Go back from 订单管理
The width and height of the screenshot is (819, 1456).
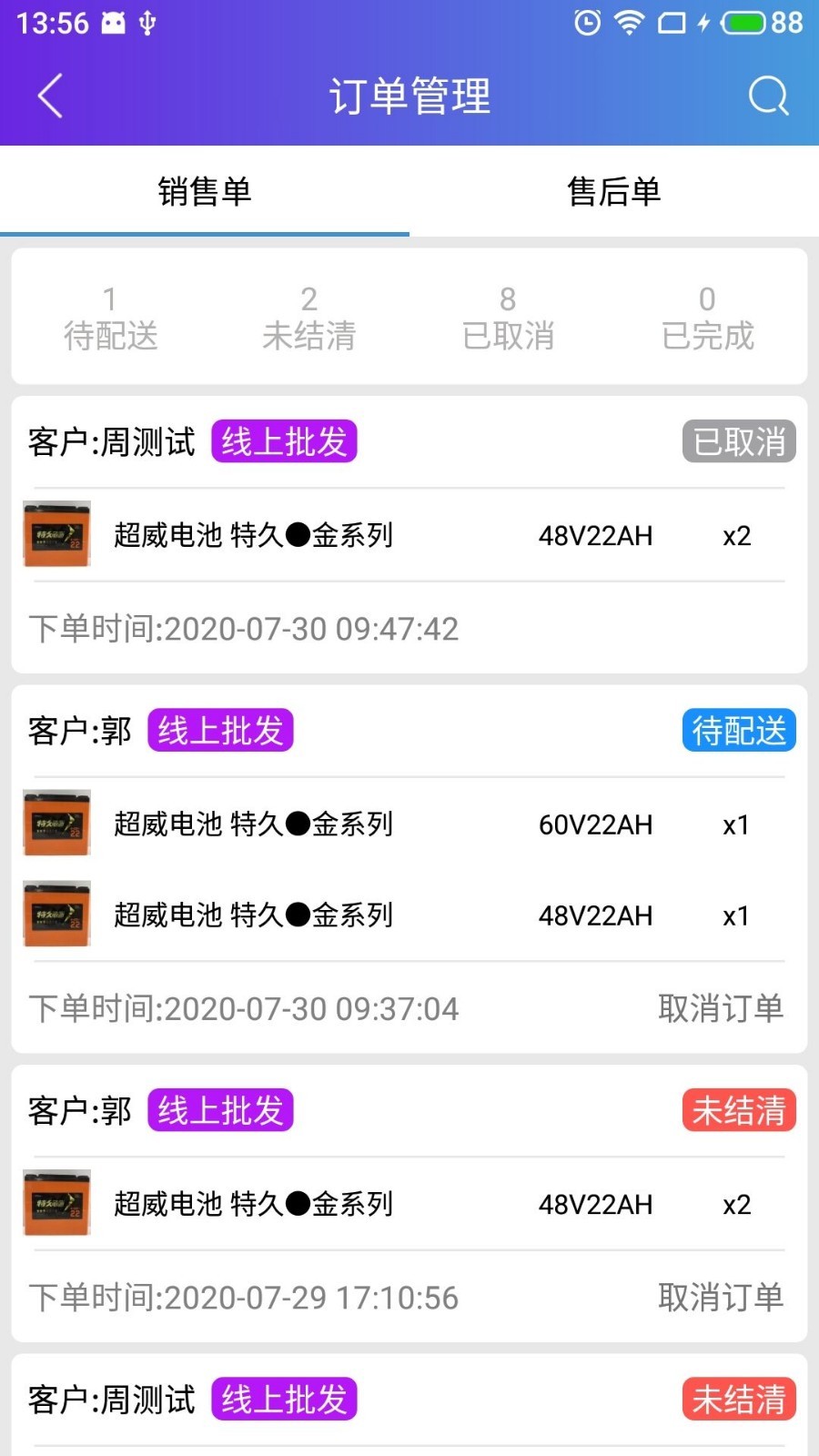tap(51, 96)
